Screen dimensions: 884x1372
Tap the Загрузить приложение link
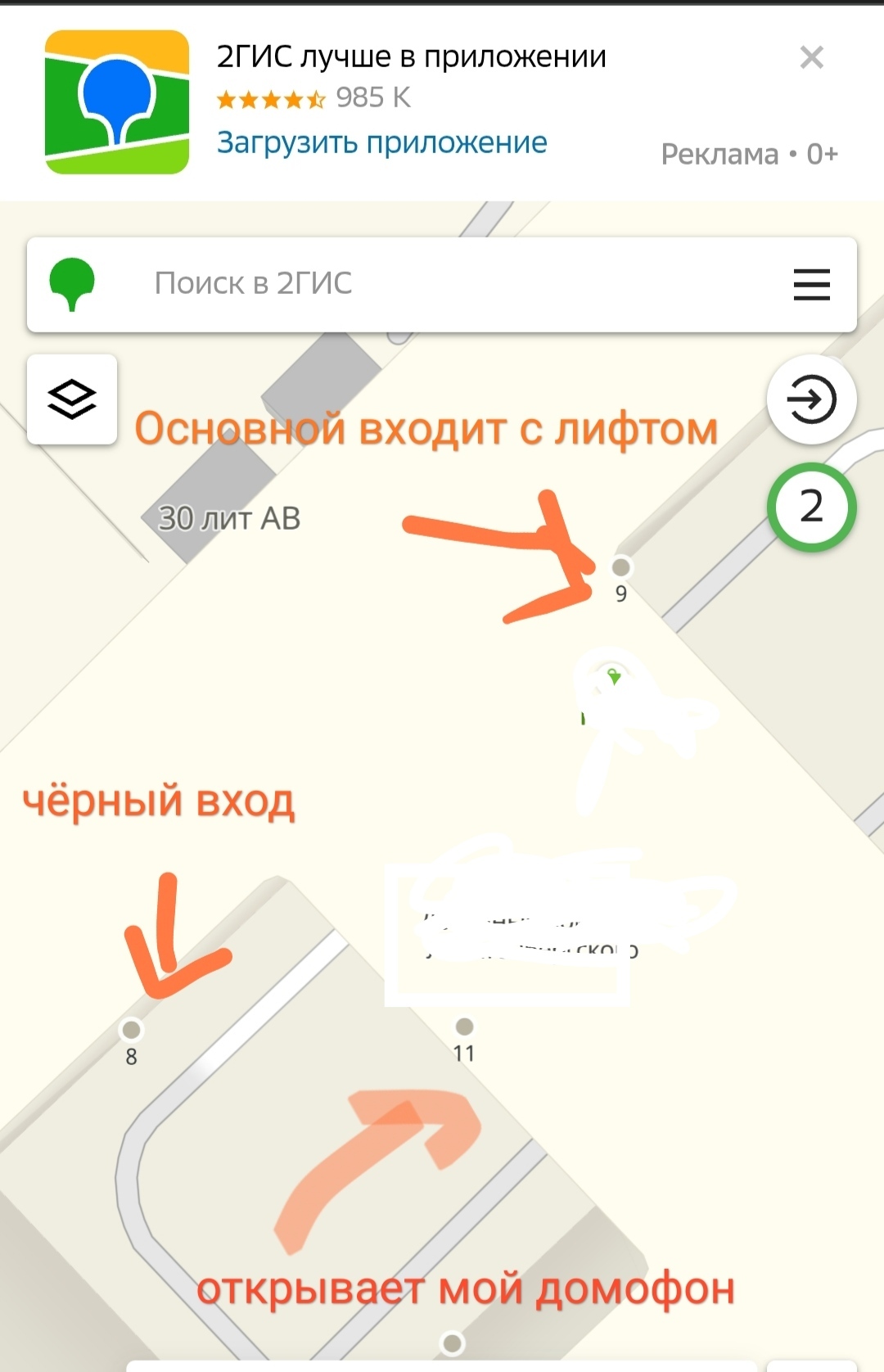tap(381, 142)
